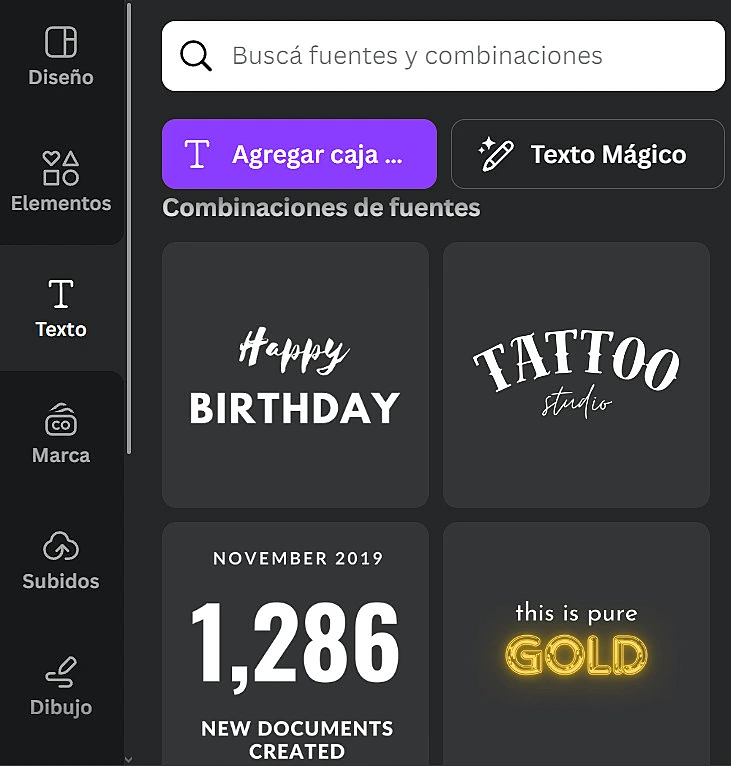
Task: Select the Dibujo drawing tool
Action: click(x=60, y=684)
